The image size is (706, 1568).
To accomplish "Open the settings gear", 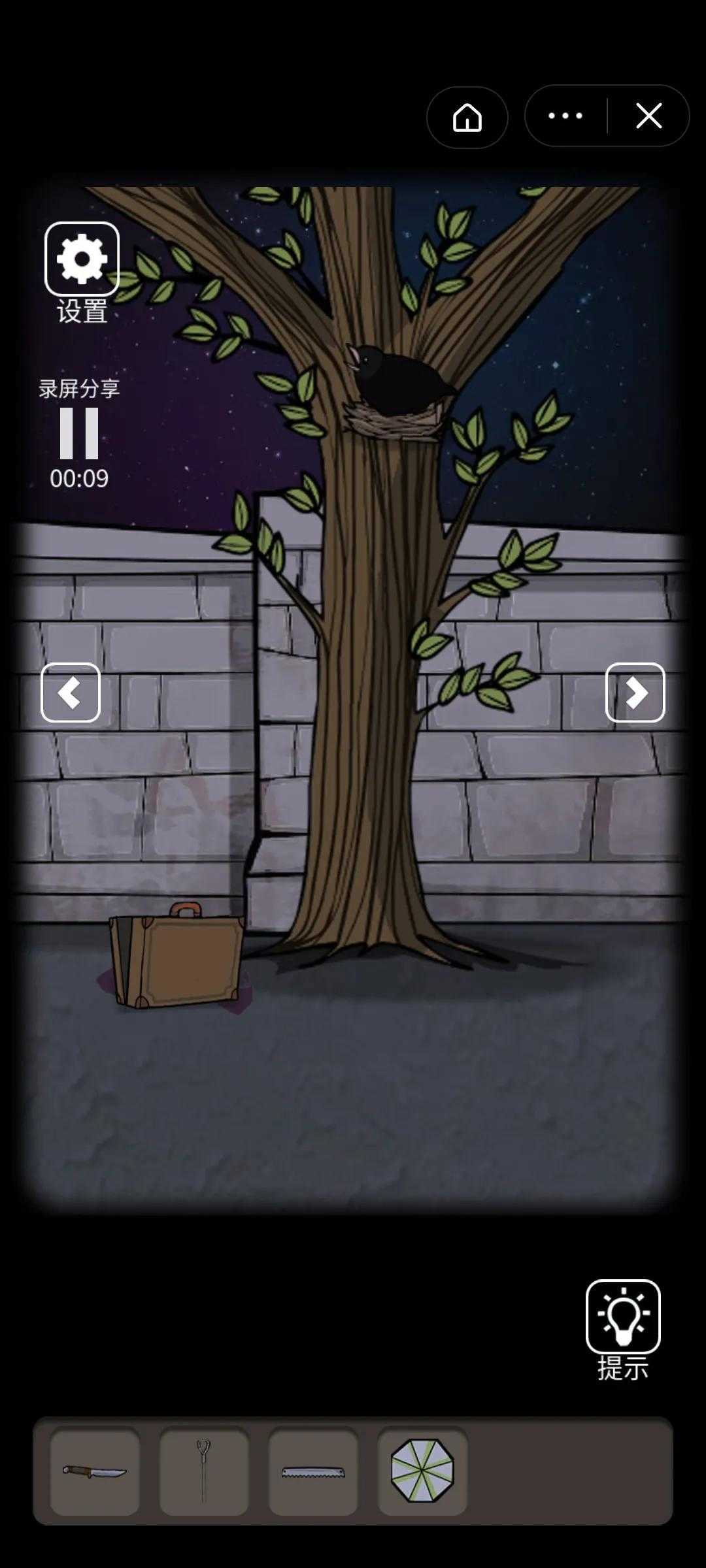I will (82, 259).
